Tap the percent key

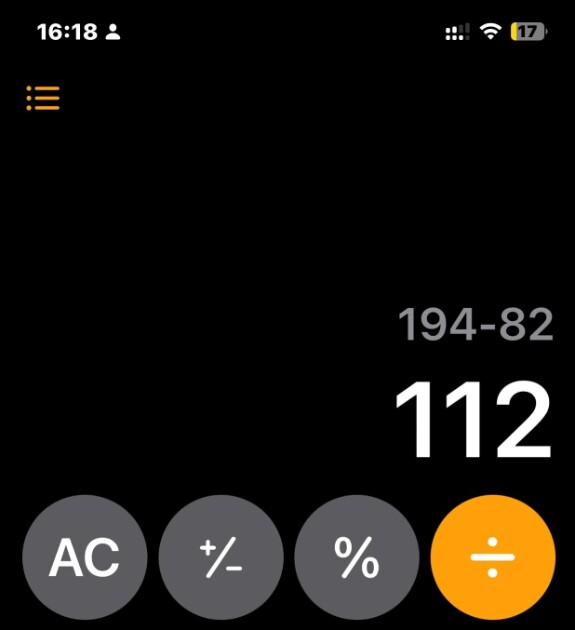tap(357, 557)
